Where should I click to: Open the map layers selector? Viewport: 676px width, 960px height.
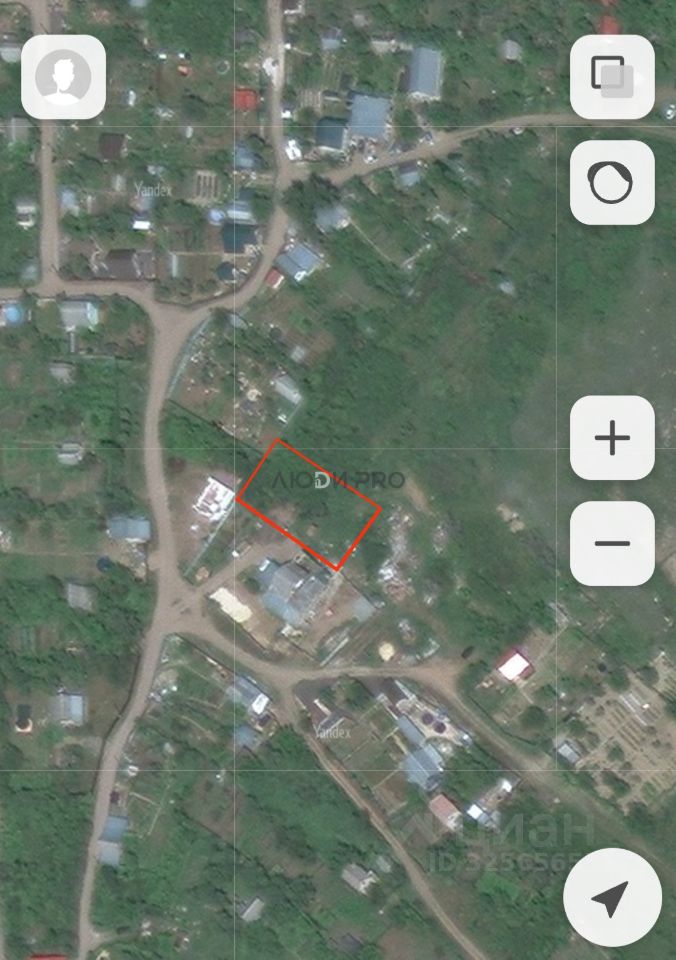coord(612,77)
